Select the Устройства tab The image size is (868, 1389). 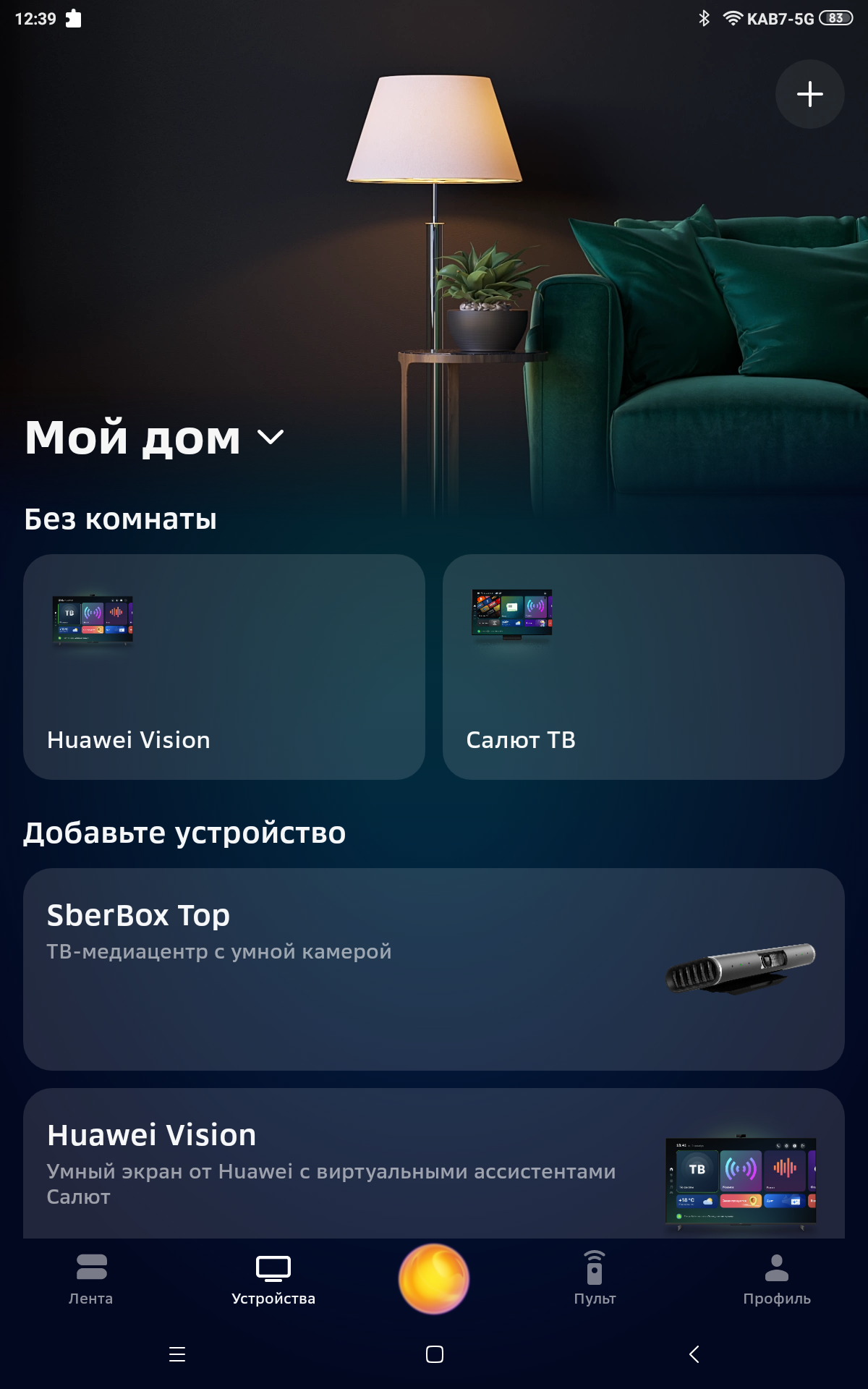click(x=273, y=1280)
